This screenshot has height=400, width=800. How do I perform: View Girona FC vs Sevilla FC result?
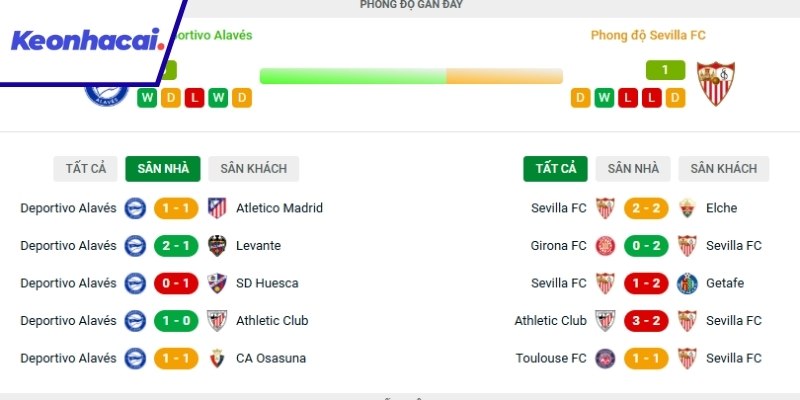pos(646,245)
